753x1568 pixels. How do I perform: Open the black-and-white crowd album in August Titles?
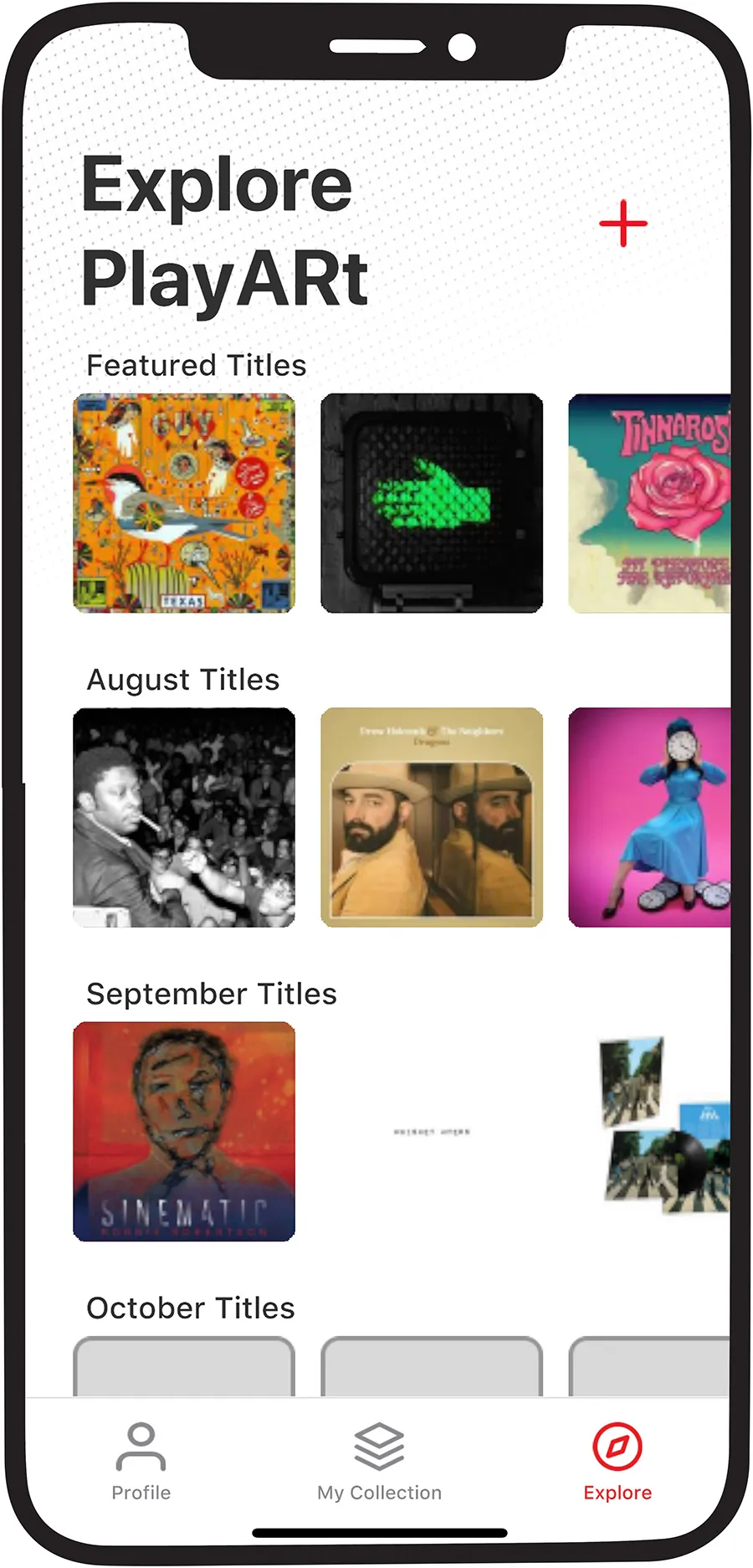click(x=184, y=817)
